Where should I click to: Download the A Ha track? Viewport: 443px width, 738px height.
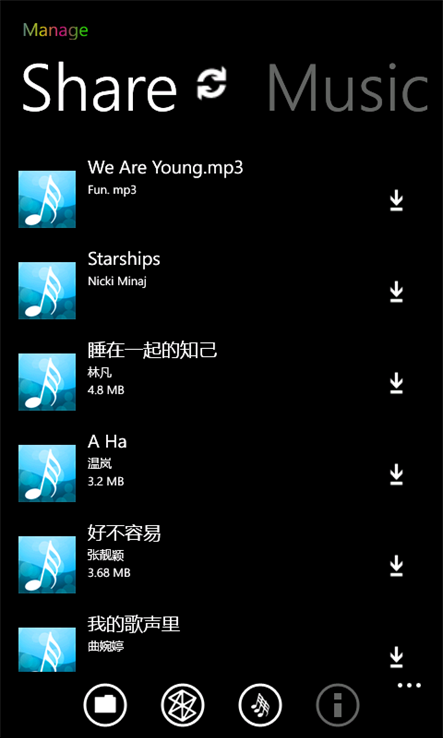(x=397, y=474)
